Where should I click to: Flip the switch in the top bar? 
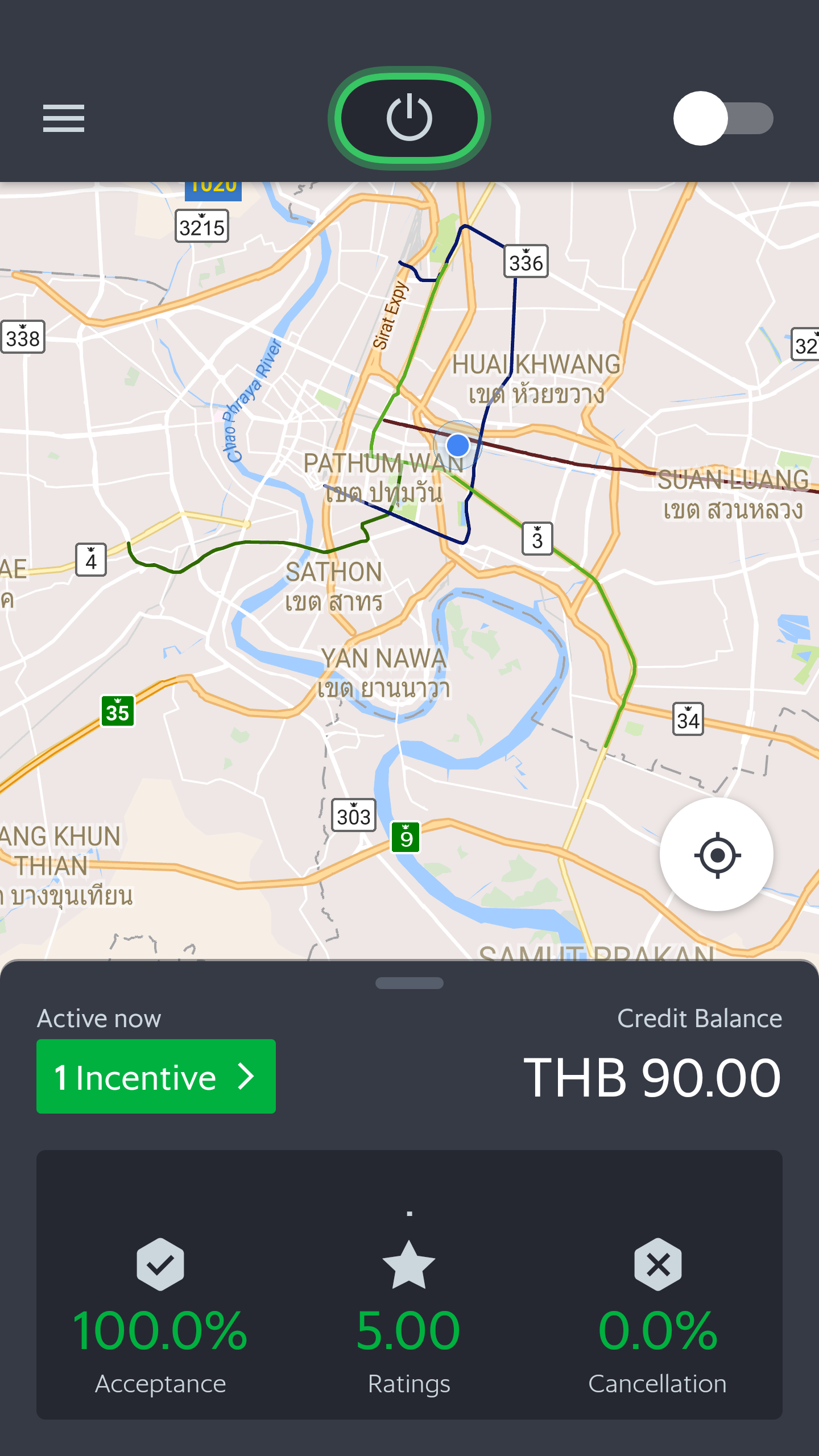click(x=722, y=118)
